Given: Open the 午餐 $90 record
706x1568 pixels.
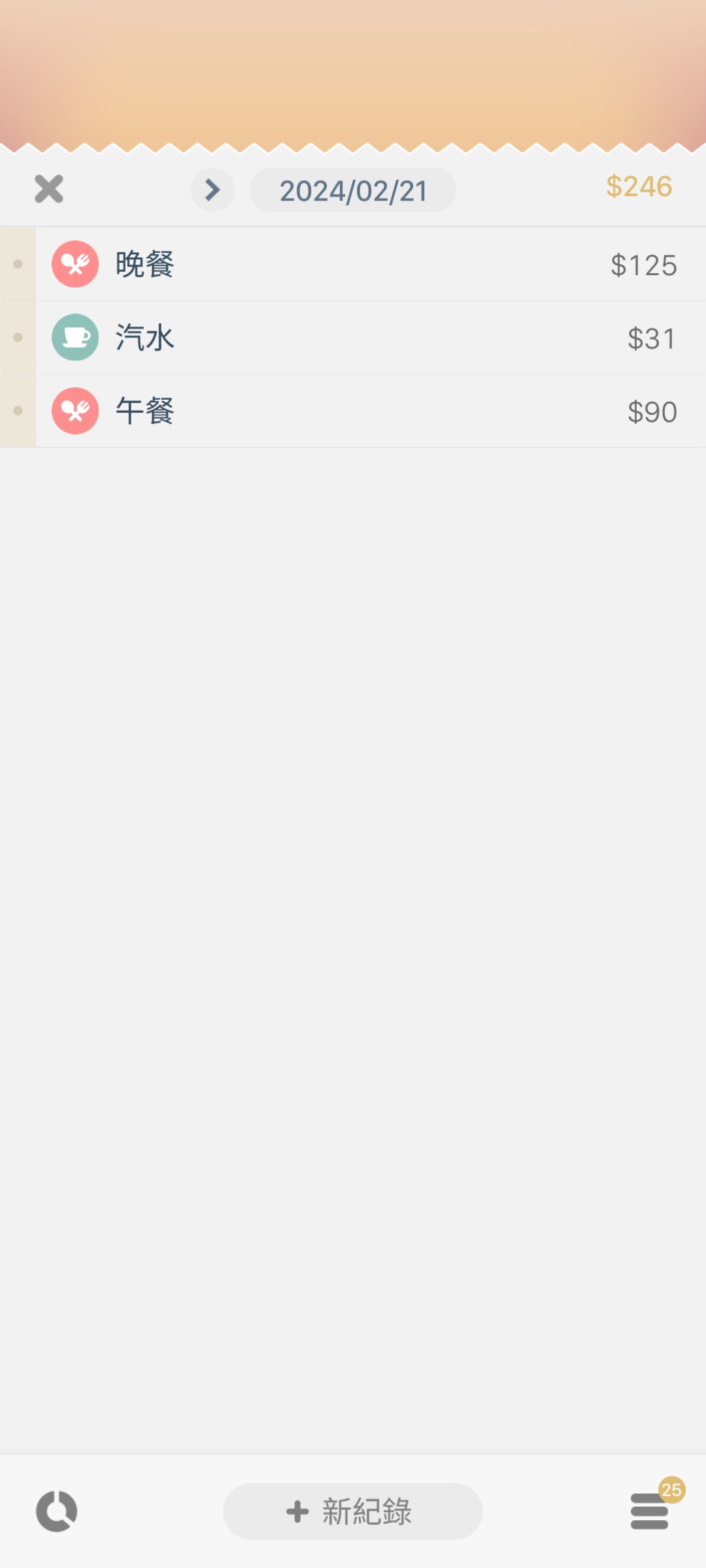Looking at the screenshot, I should pyautogui.click(x=366, y=411).
